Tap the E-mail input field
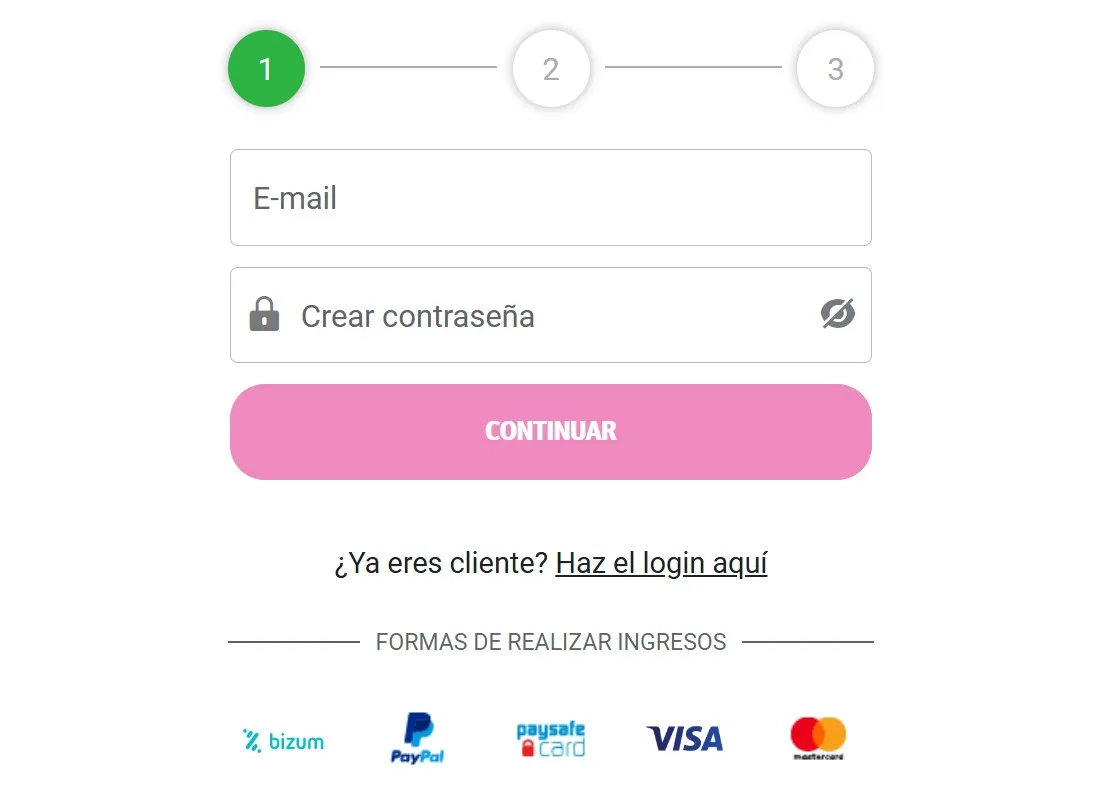 point(550,198)
